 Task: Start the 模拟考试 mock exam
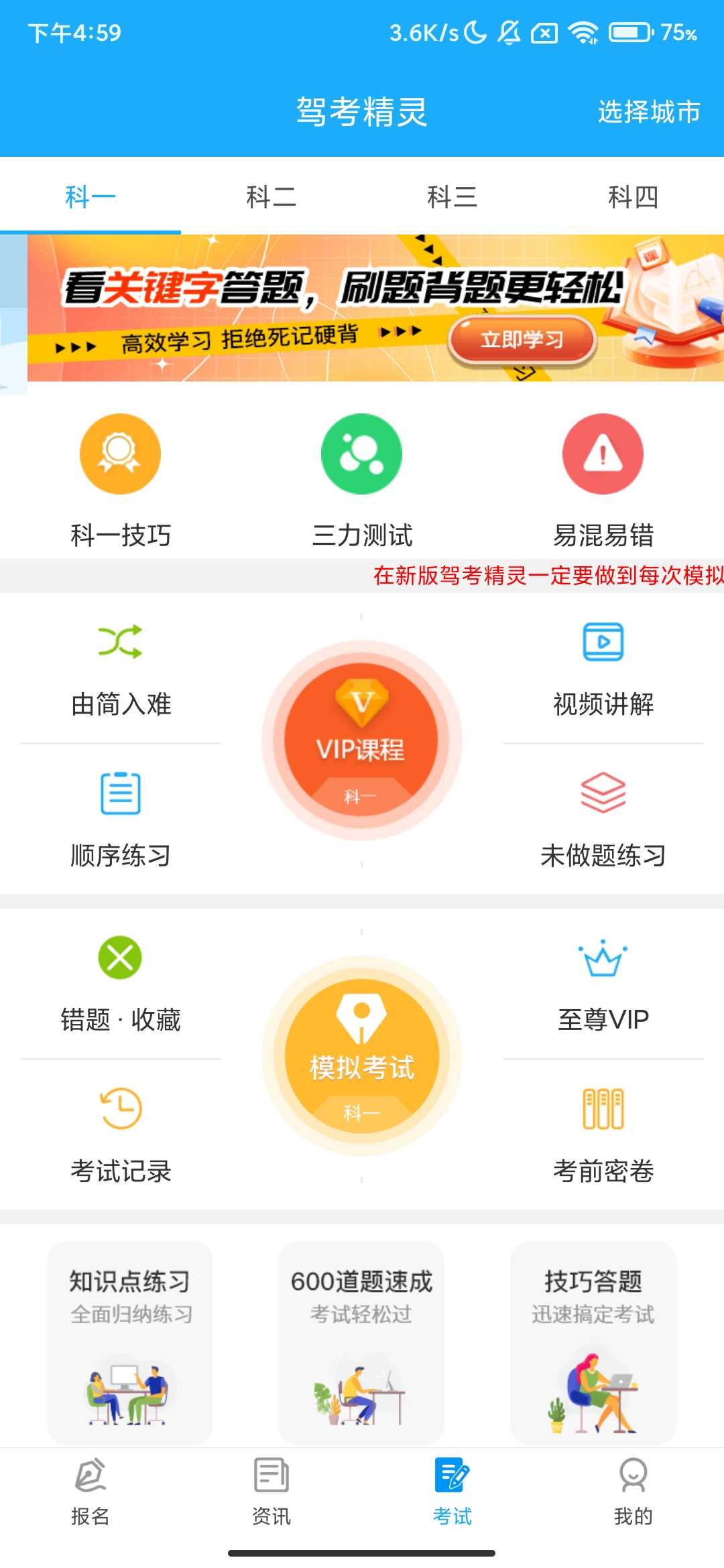362,1059
